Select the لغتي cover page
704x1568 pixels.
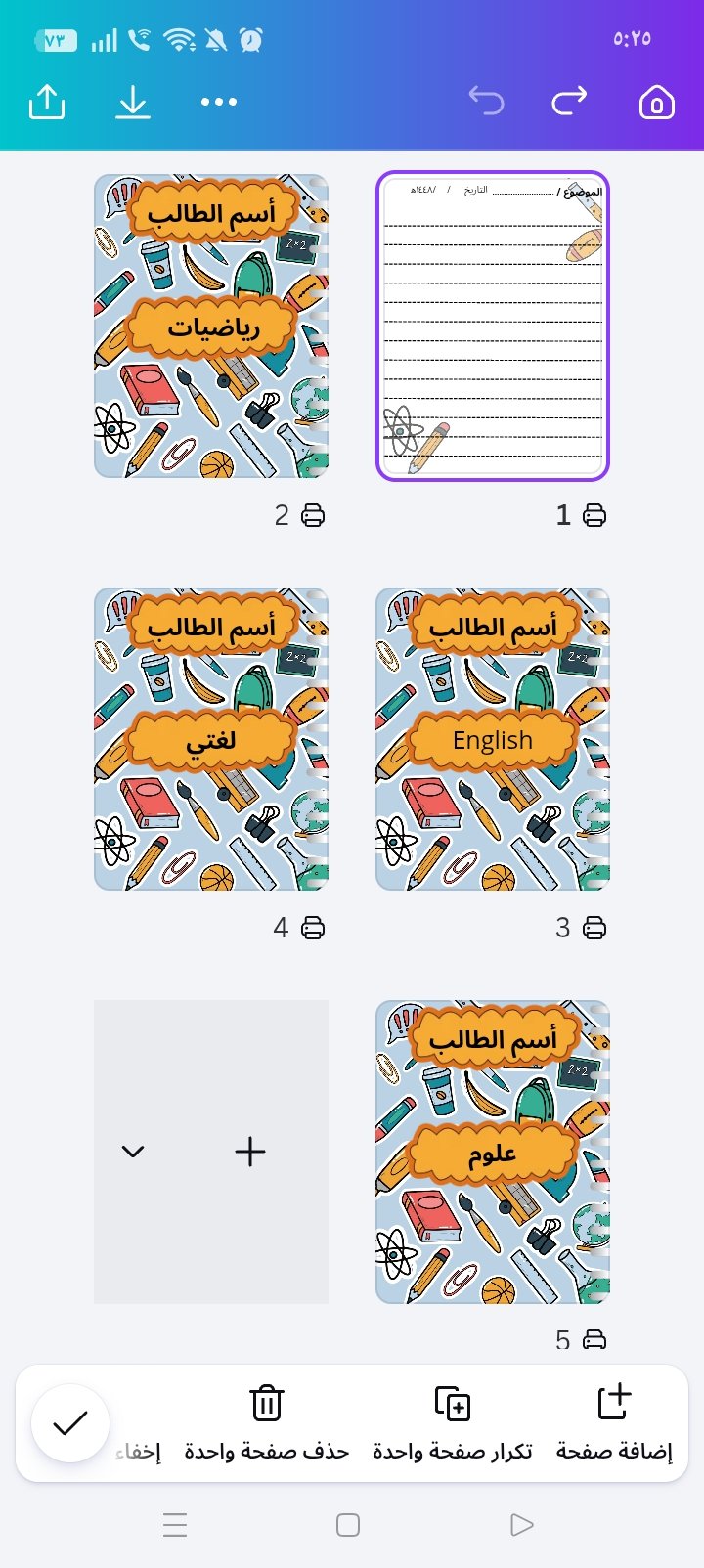211,739
